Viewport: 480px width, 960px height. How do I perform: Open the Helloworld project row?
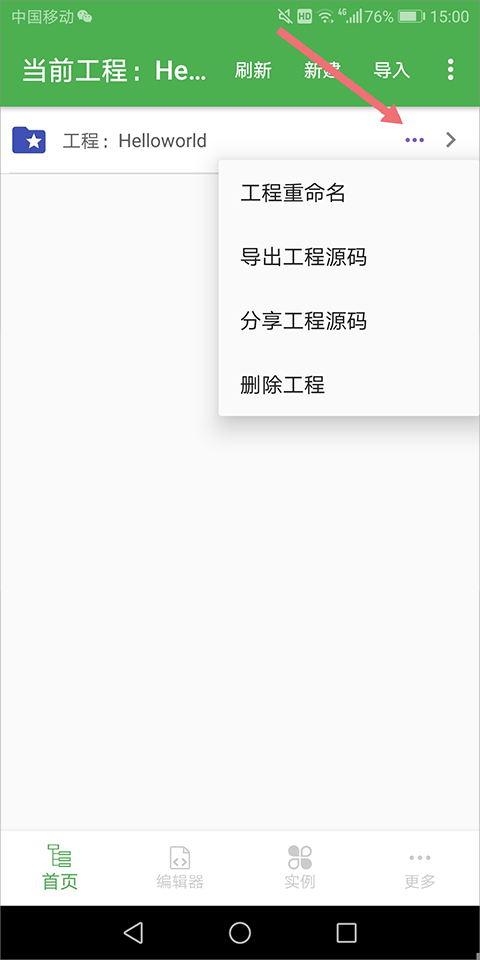pyautogui.click(x=240, y=140)
